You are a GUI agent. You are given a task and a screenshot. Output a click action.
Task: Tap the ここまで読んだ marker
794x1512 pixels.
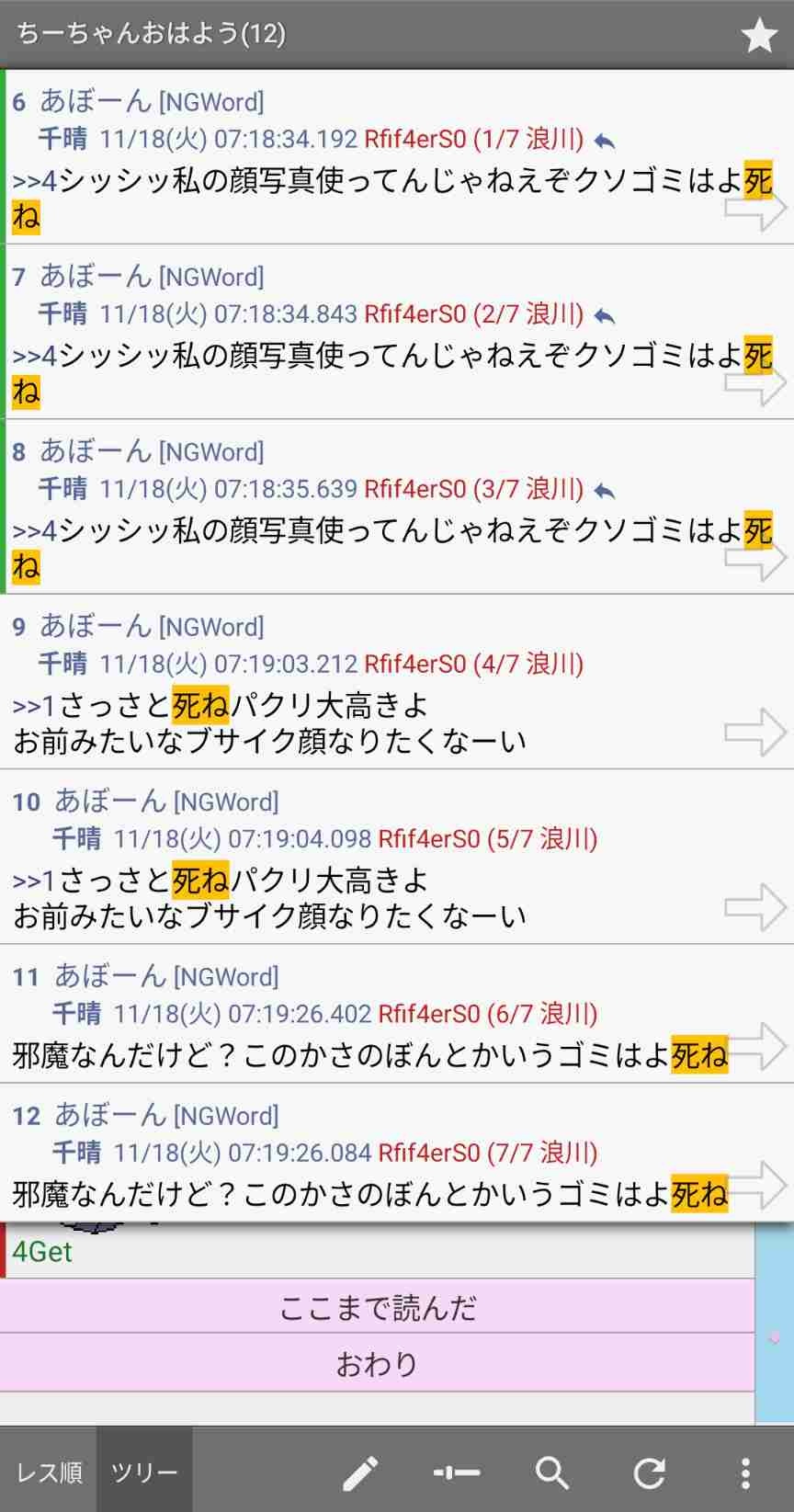pyautogui.click(x=378, y=1307)
